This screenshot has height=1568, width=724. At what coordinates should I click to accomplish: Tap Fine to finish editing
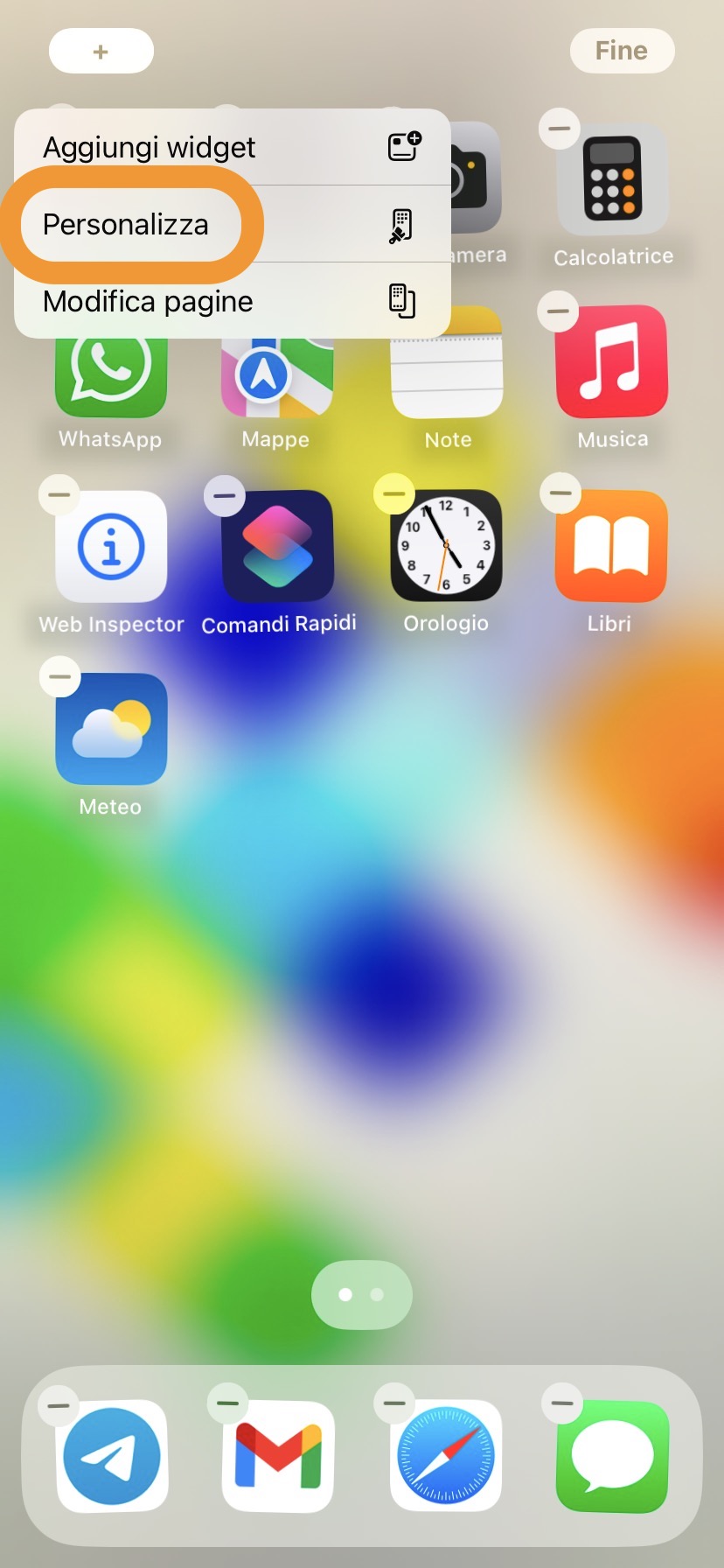click(621, 51)
